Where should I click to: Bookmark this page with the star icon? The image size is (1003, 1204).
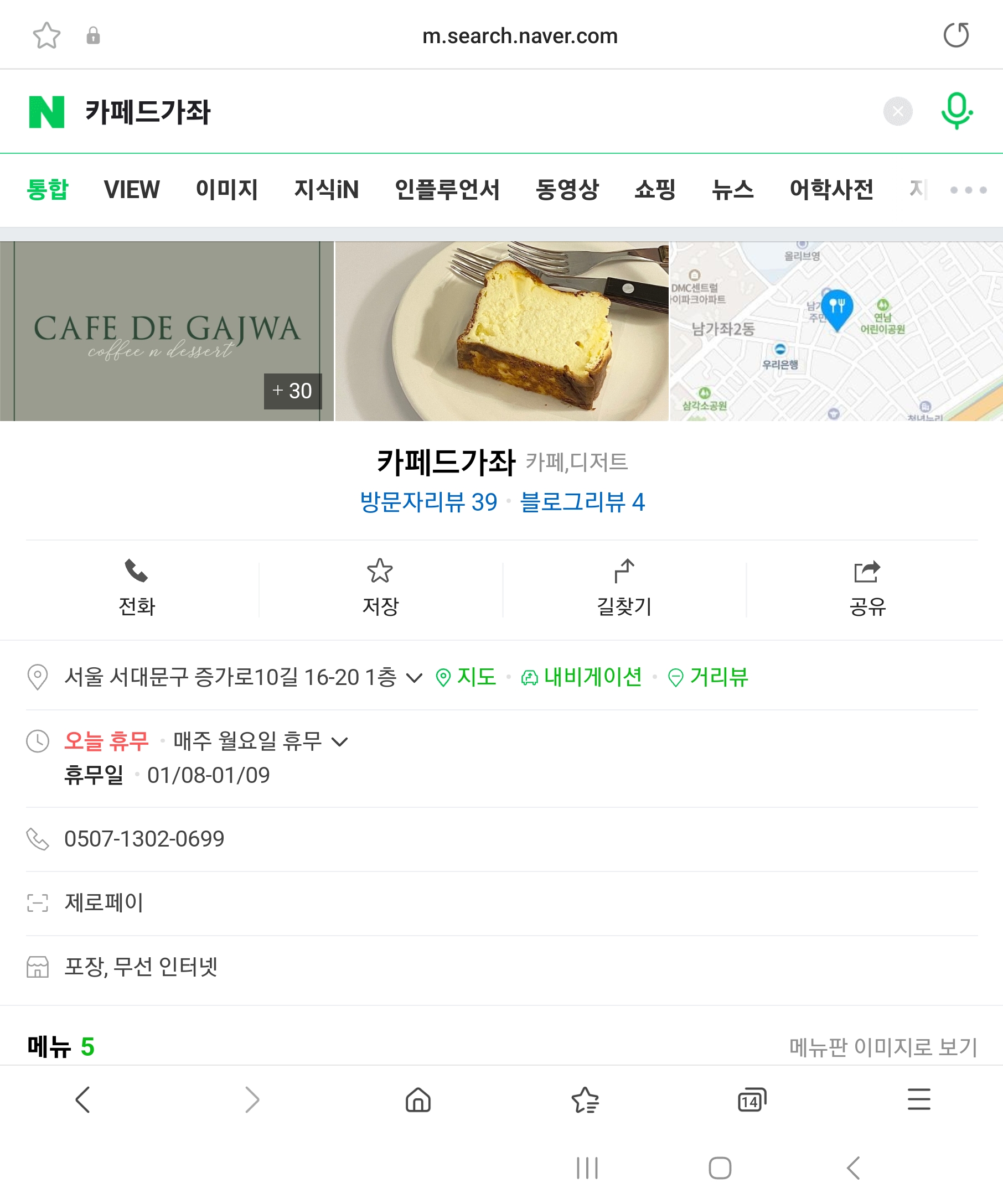[x=46, y=35]
